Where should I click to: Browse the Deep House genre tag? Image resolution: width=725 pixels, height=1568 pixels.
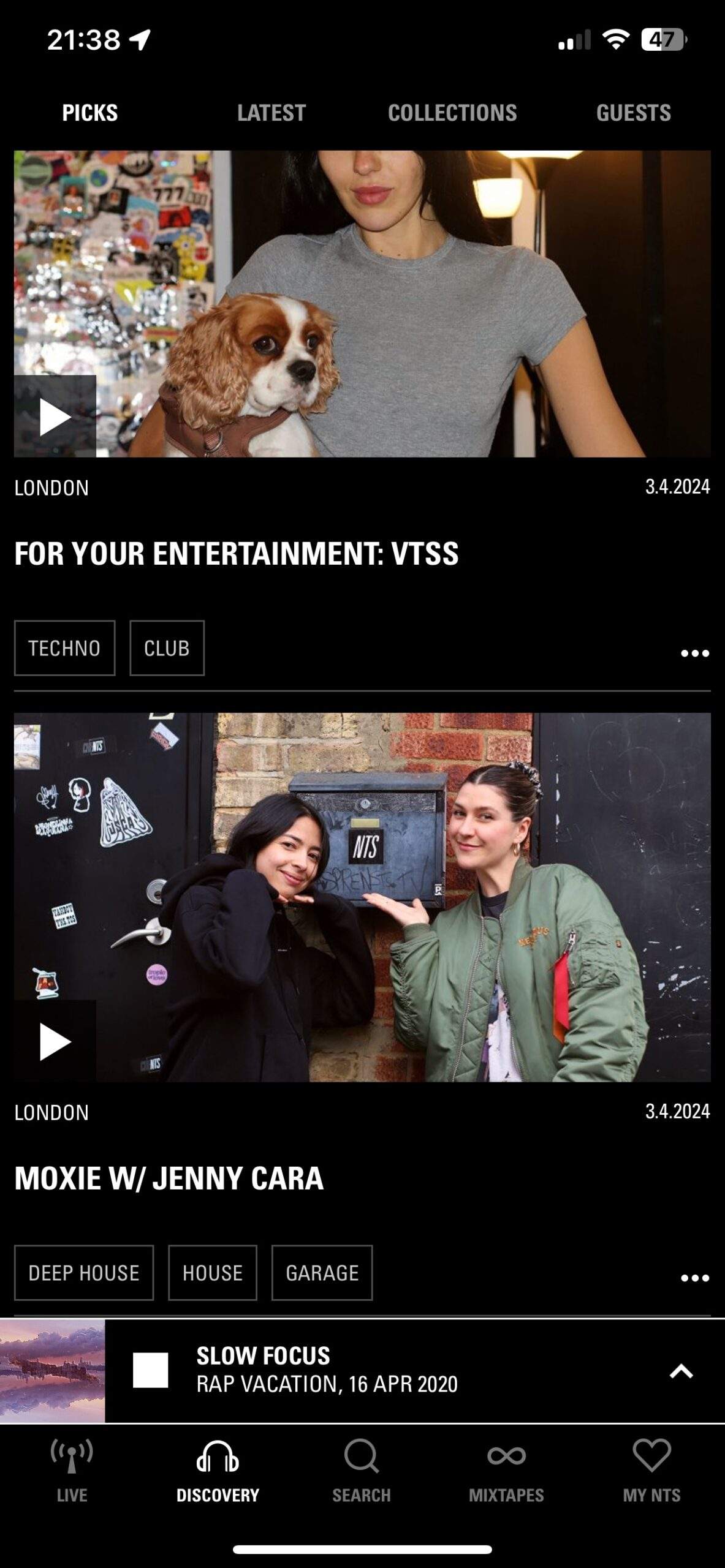(84, 1273)
